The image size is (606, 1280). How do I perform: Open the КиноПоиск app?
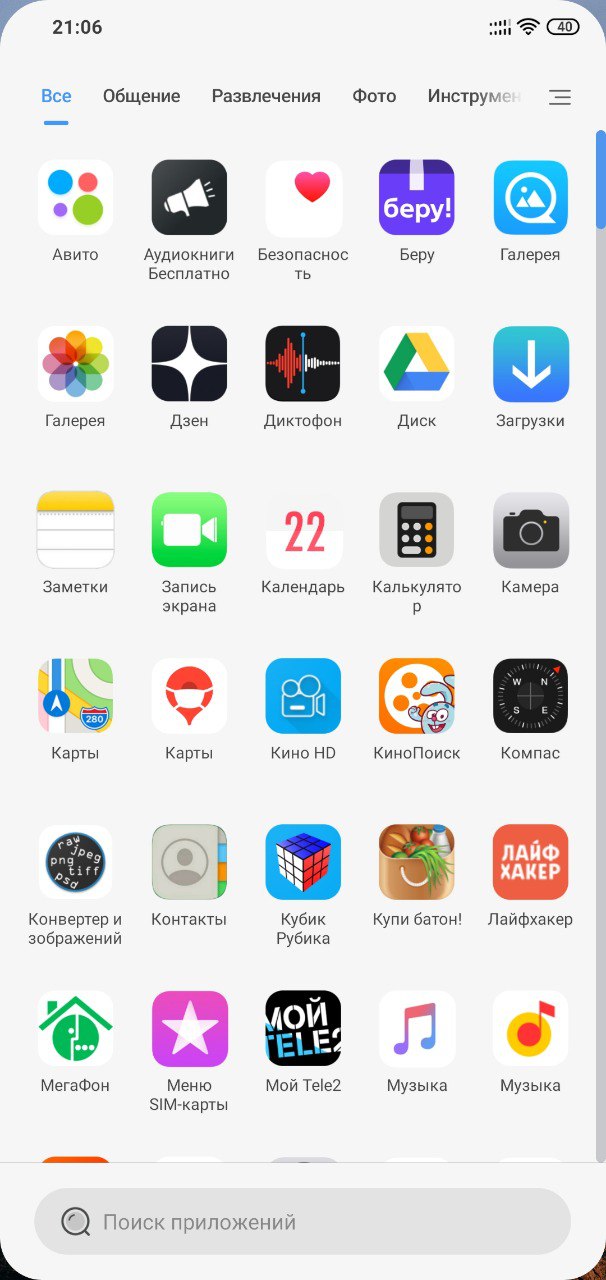click(x=417, y=696)
